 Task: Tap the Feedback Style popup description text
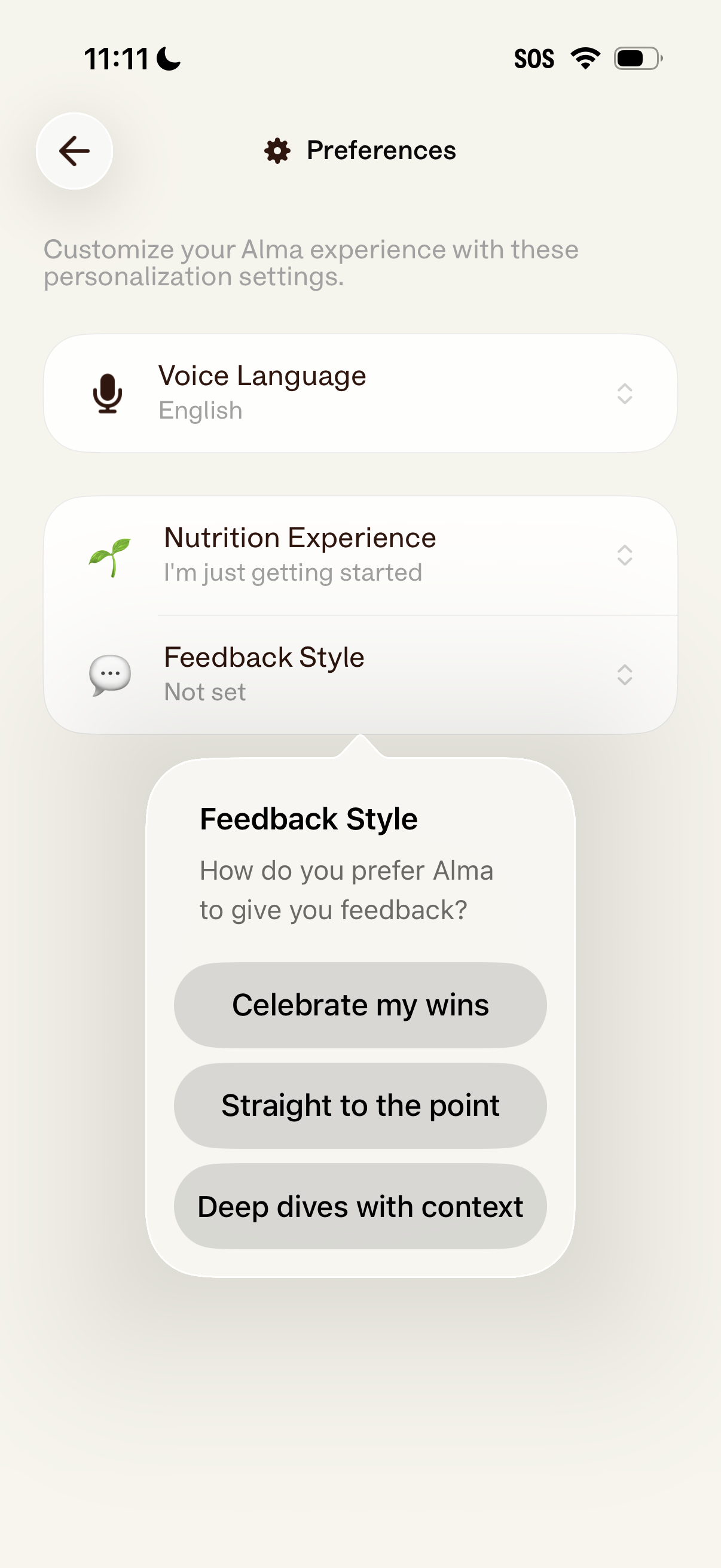coord(346,889)
